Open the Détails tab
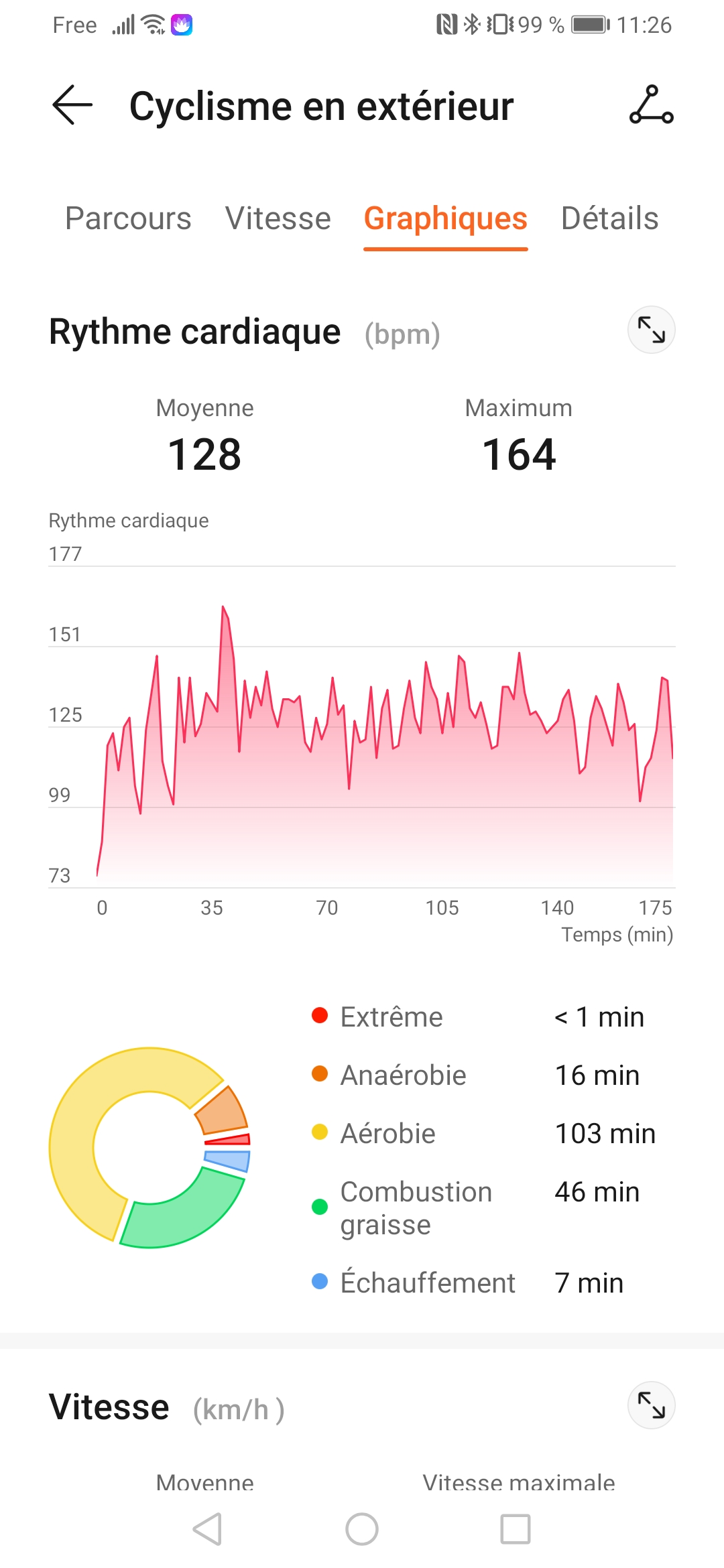Image resolution: width=724 pixels, height=1568 pixels. (x=609, y=218)
